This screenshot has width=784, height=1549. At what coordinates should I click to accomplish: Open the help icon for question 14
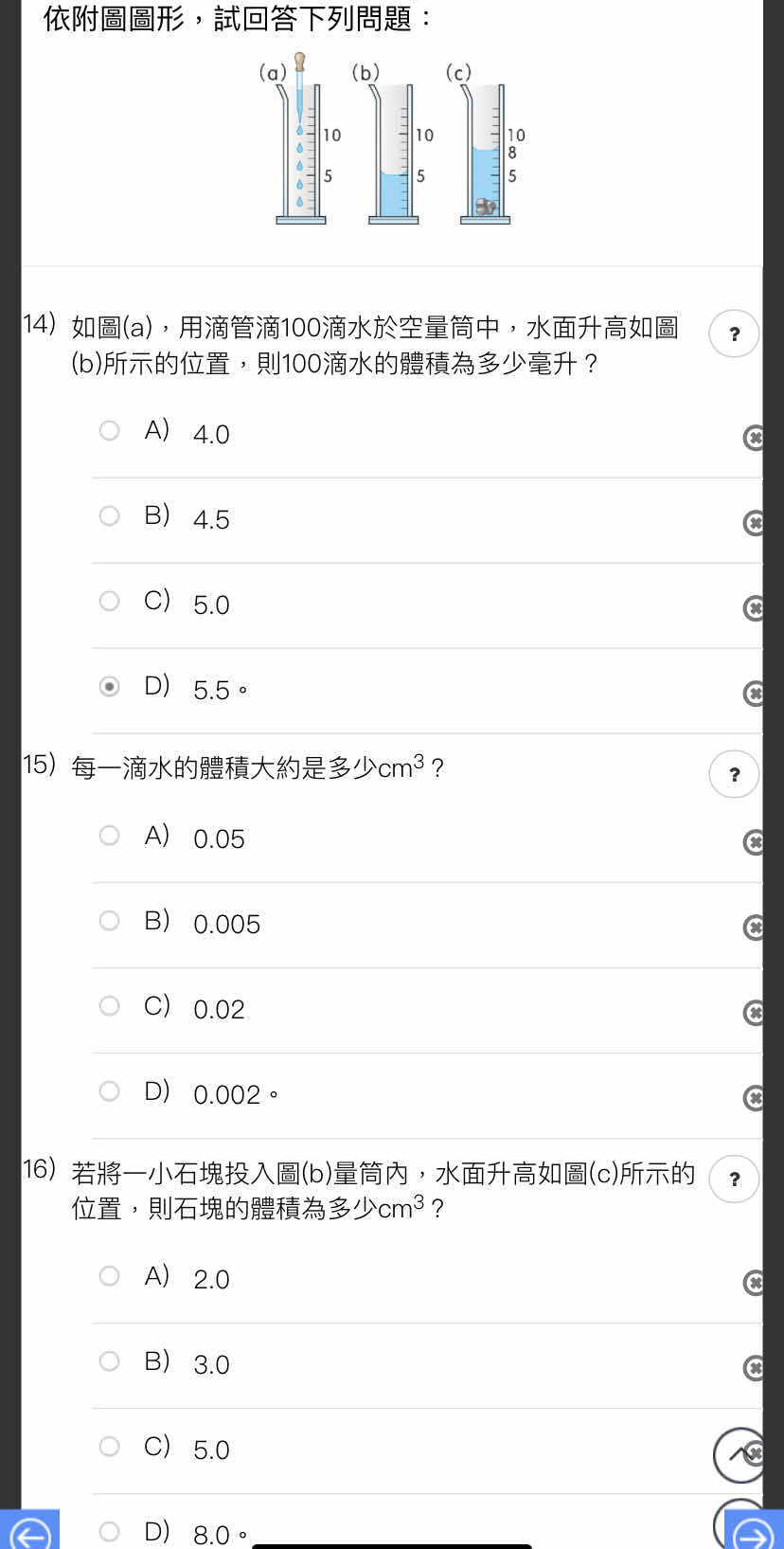[x=734, y=333]
